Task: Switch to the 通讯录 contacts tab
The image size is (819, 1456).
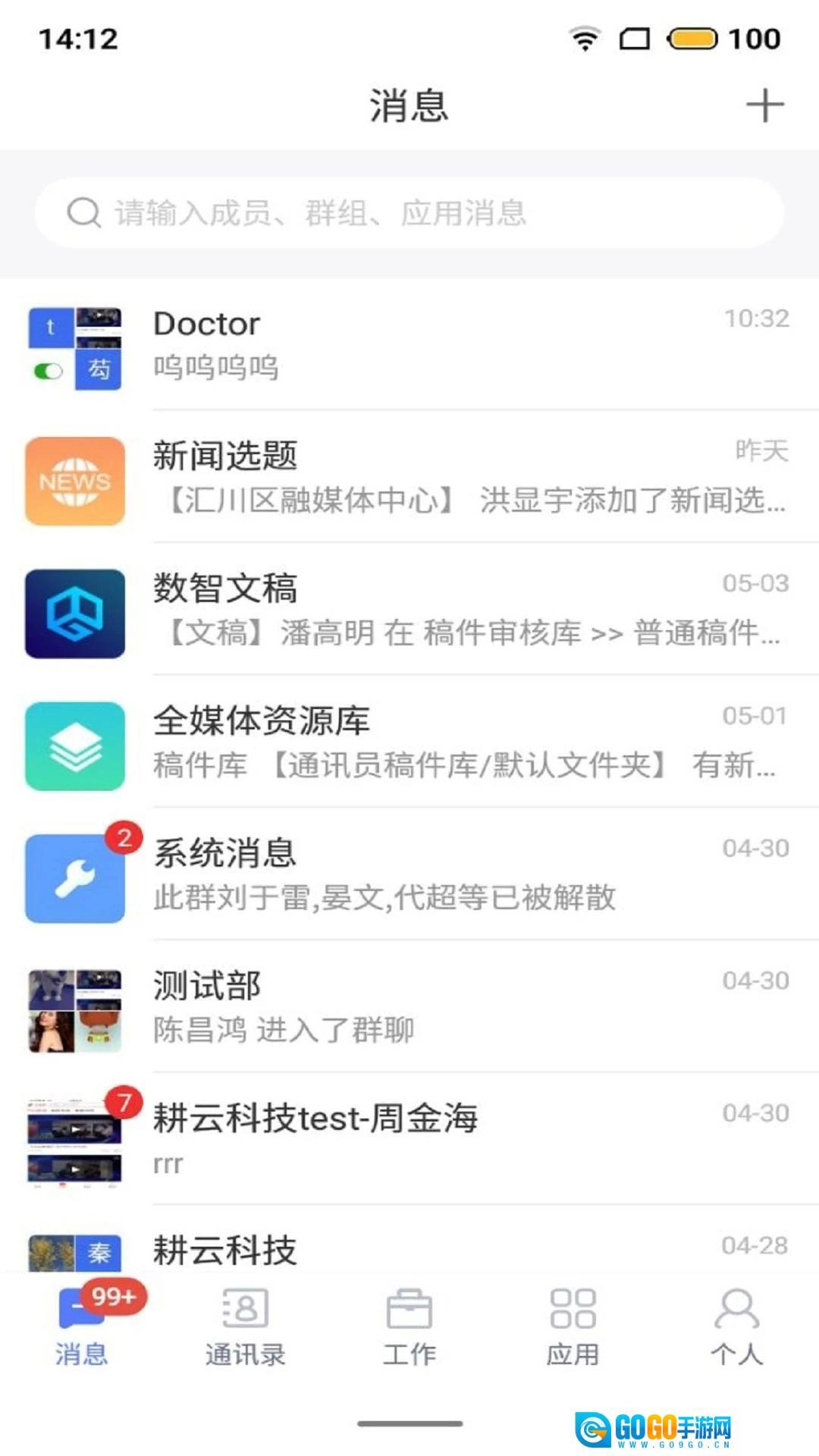Action: pos(245,1327)
